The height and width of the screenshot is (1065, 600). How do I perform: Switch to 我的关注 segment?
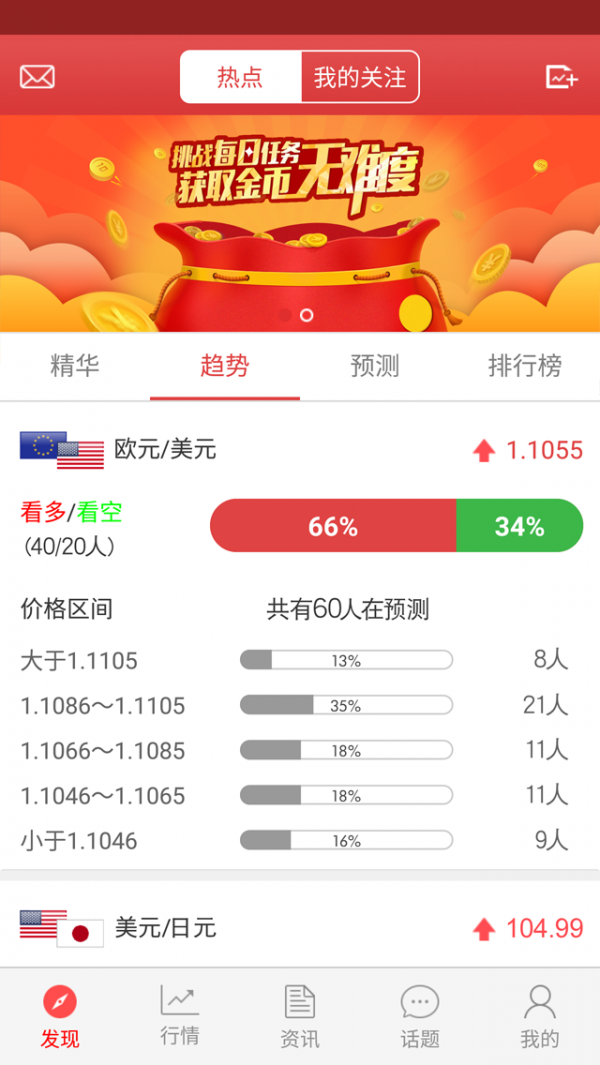(360, 77)
